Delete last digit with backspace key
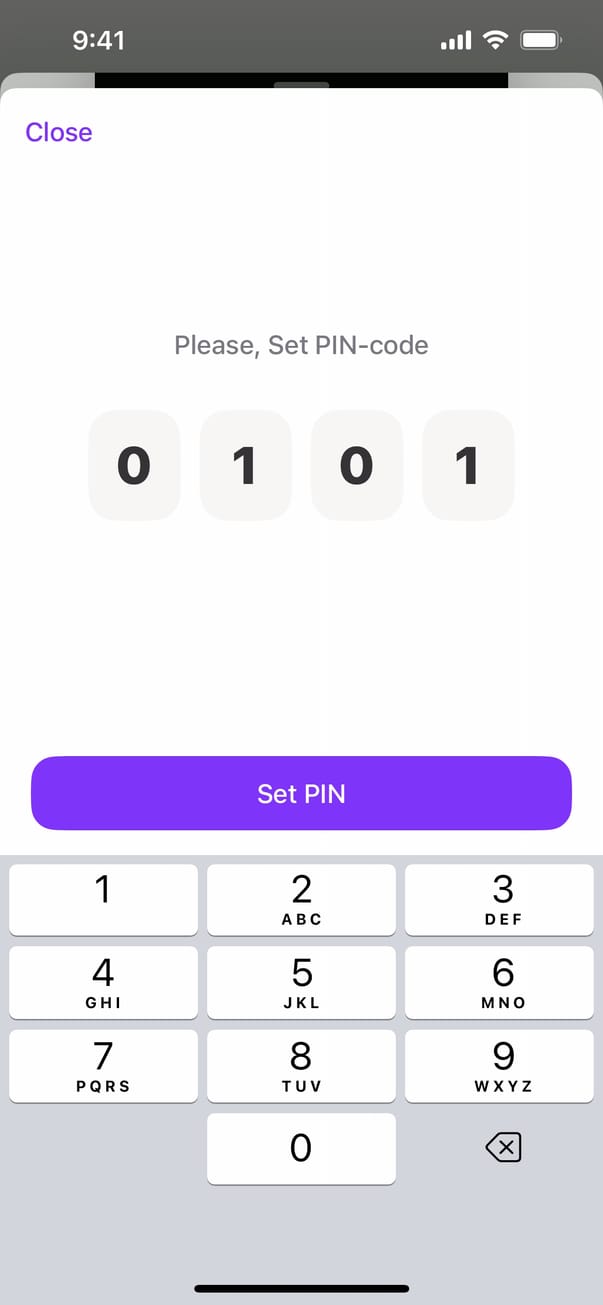 (503, 1148)
